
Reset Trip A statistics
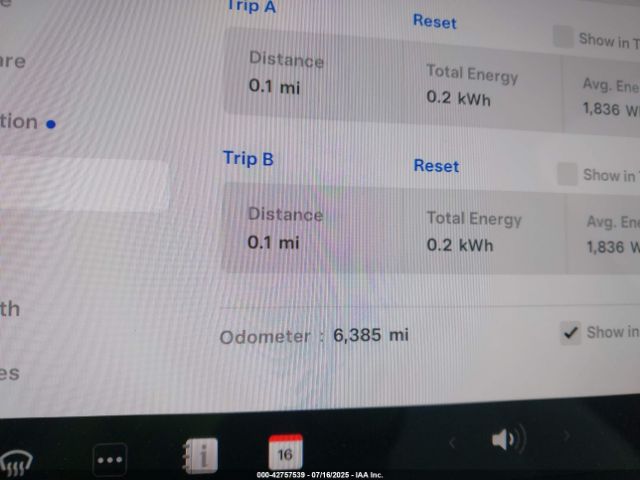click(x=434, y=21)
